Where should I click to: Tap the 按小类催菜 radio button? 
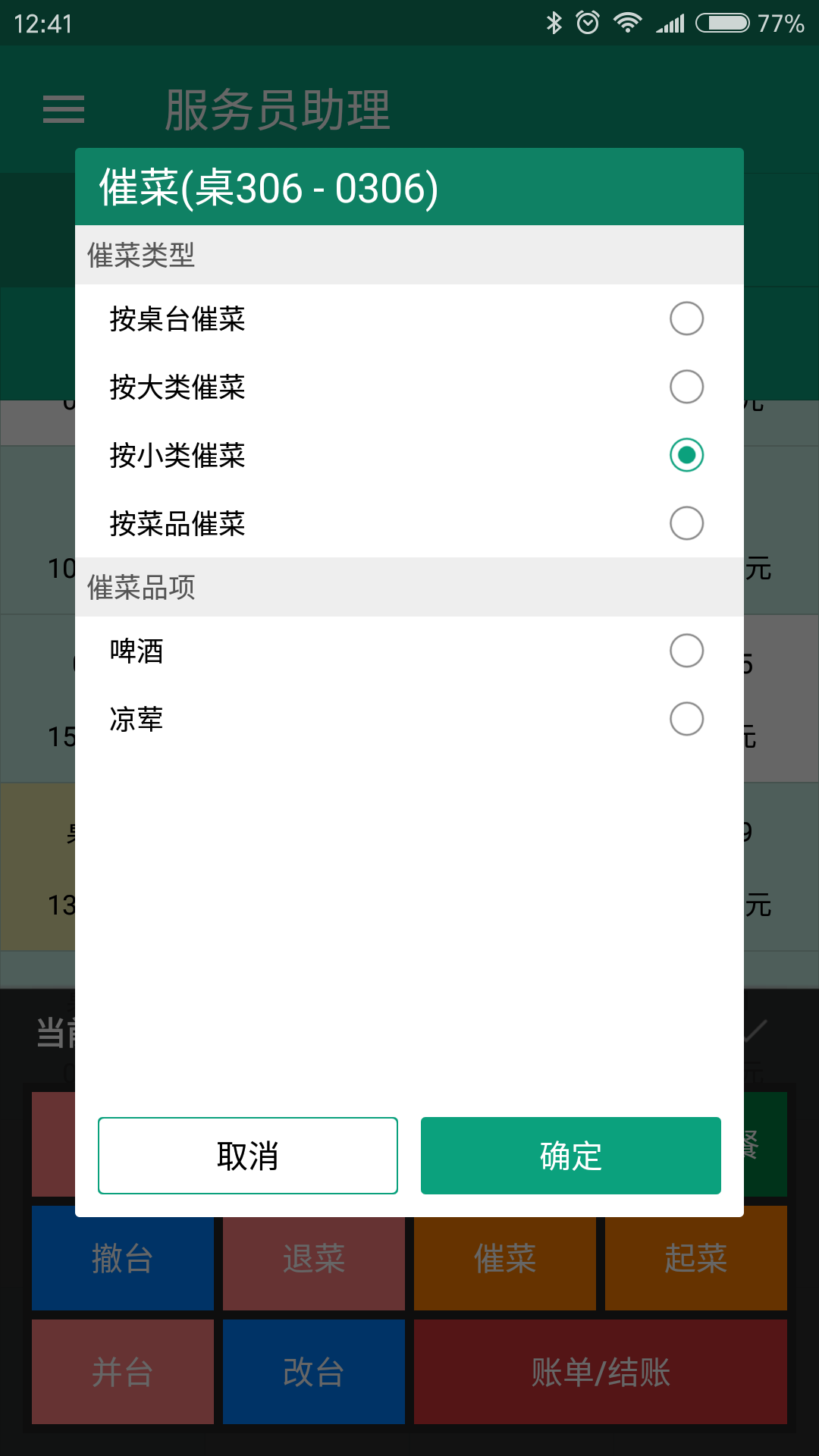coord(686,455)
